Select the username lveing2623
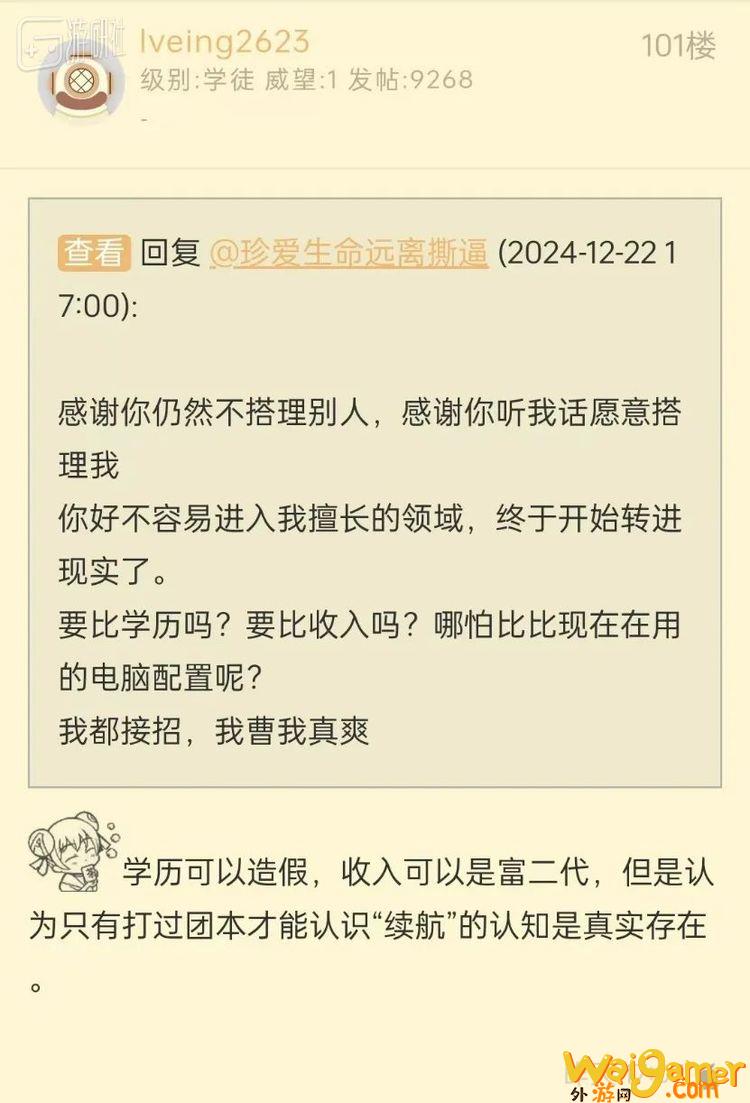 (x=225, y=42)
